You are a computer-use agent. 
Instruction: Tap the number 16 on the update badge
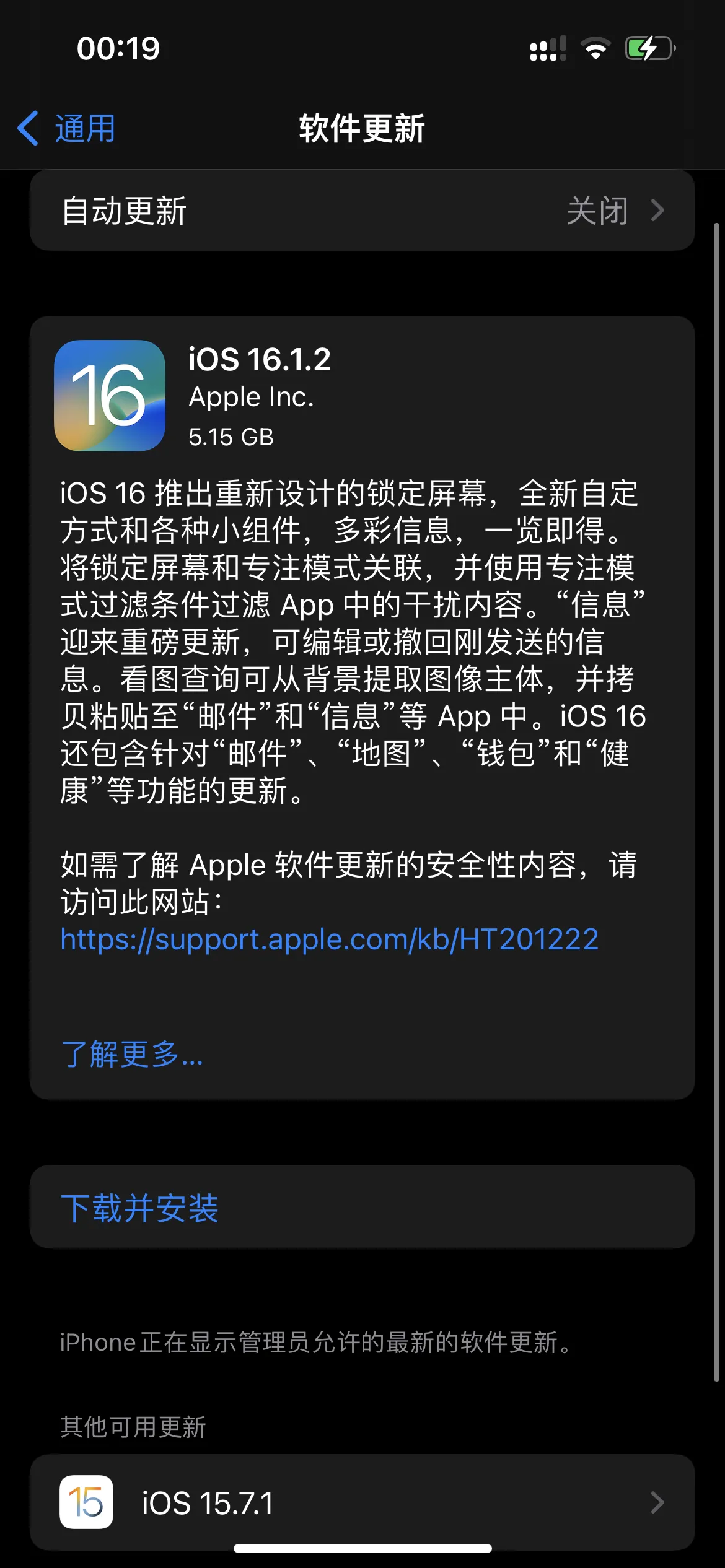[110, 394]
